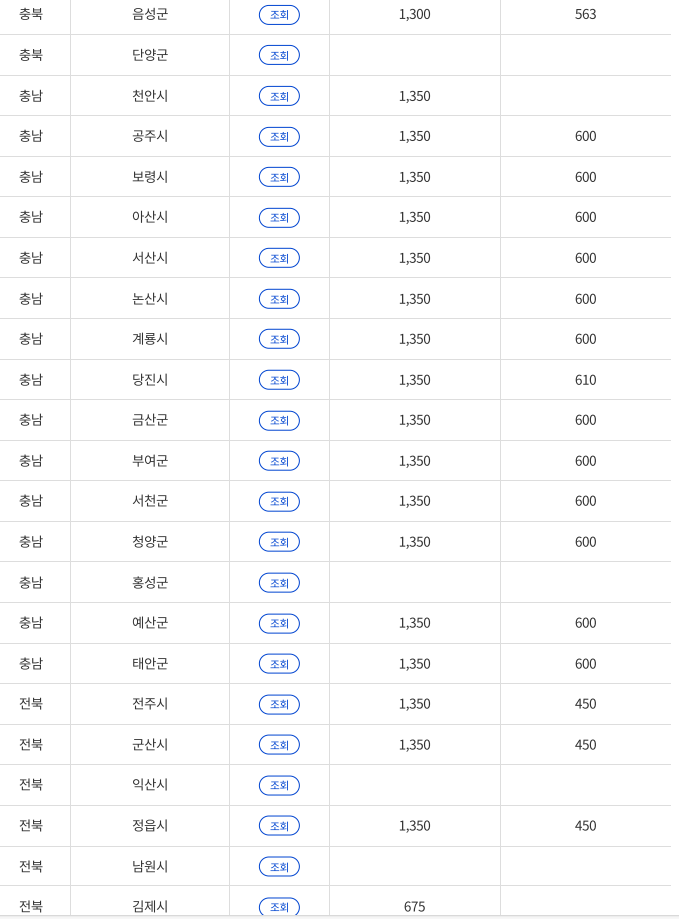The image size is (679, 919).
Task: Open 조회 for 금산군
Action: click(279, 420)
